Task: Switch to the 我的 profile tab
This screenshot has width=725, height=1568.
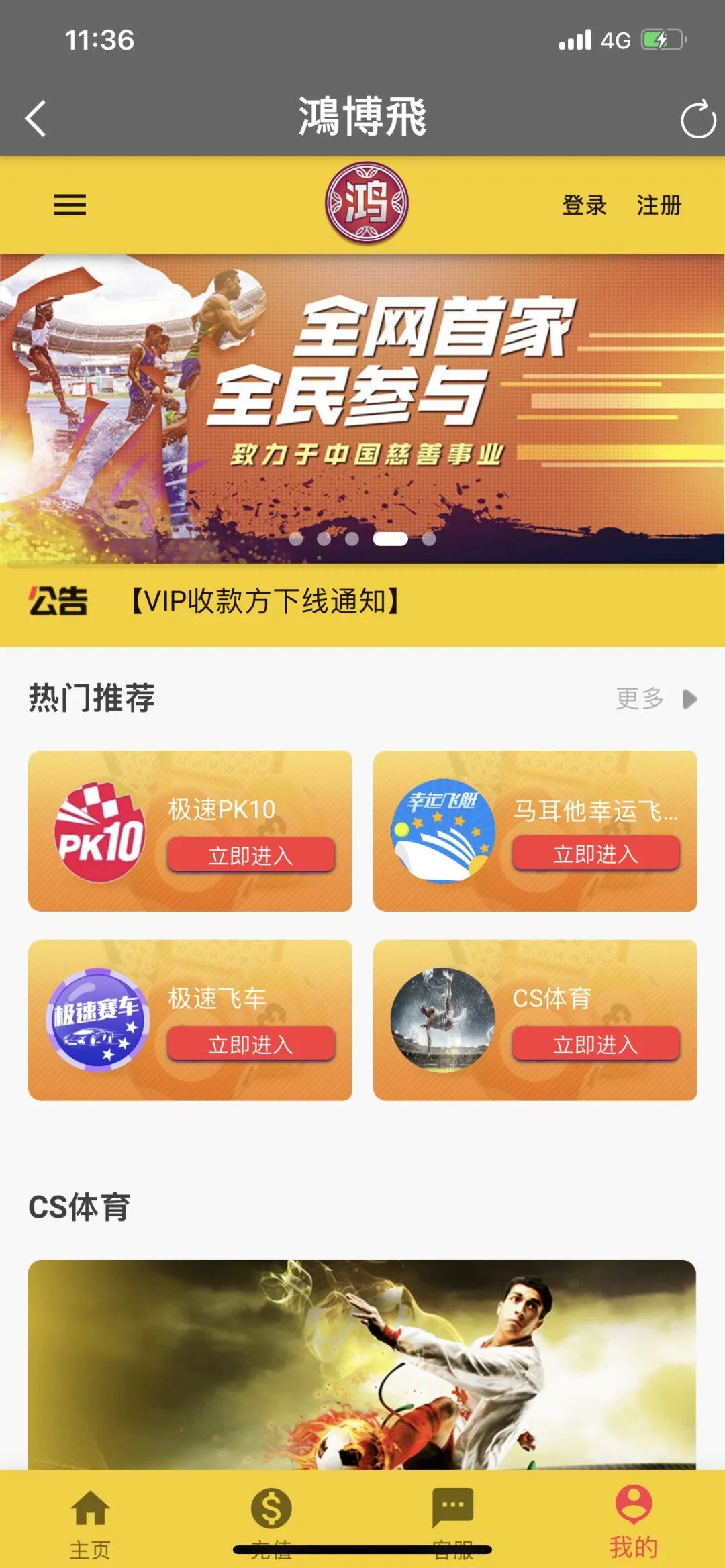Action: [x=633, y=1520]
